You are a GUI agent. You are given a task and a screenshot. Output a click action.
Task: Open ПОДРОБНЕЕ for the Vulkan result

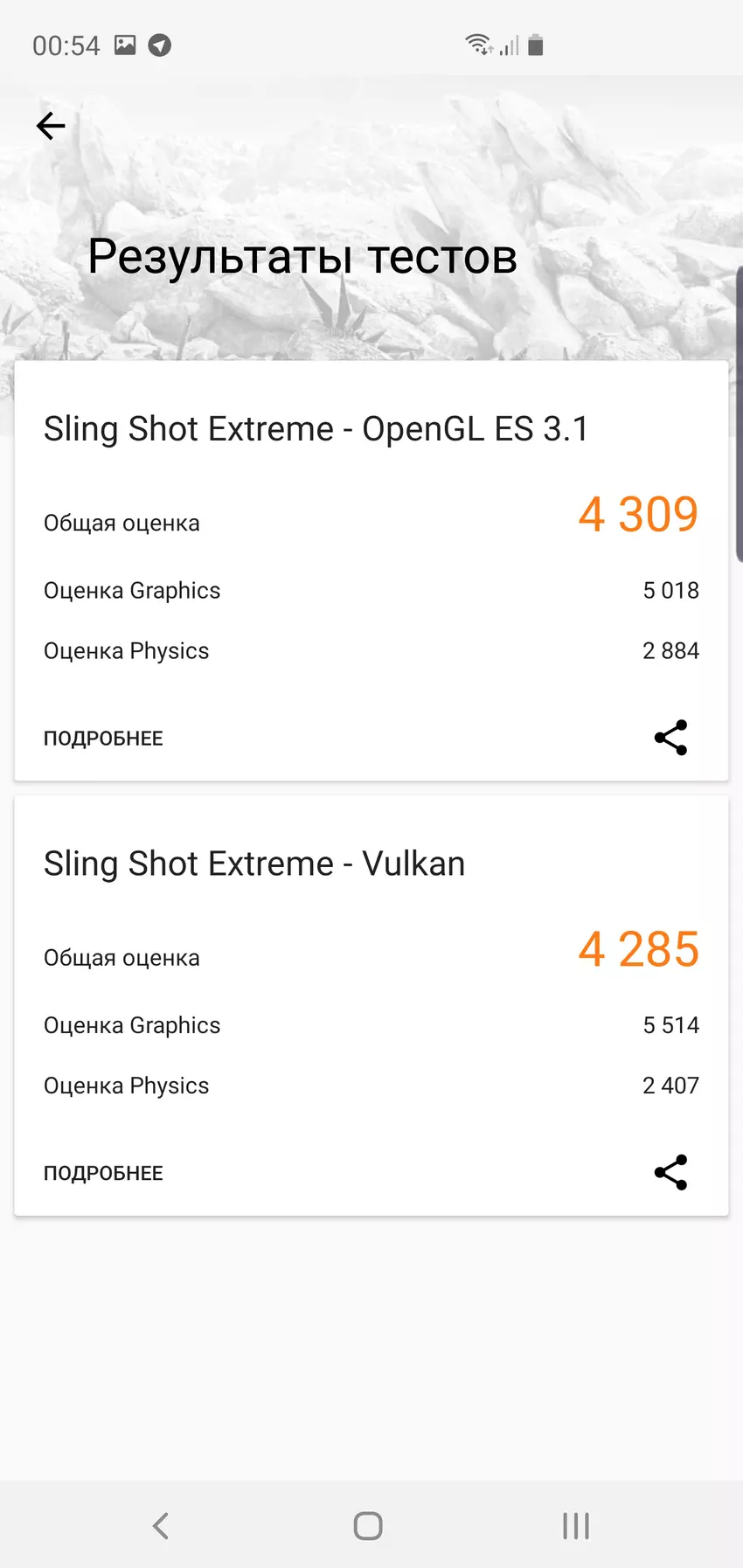103,1173
